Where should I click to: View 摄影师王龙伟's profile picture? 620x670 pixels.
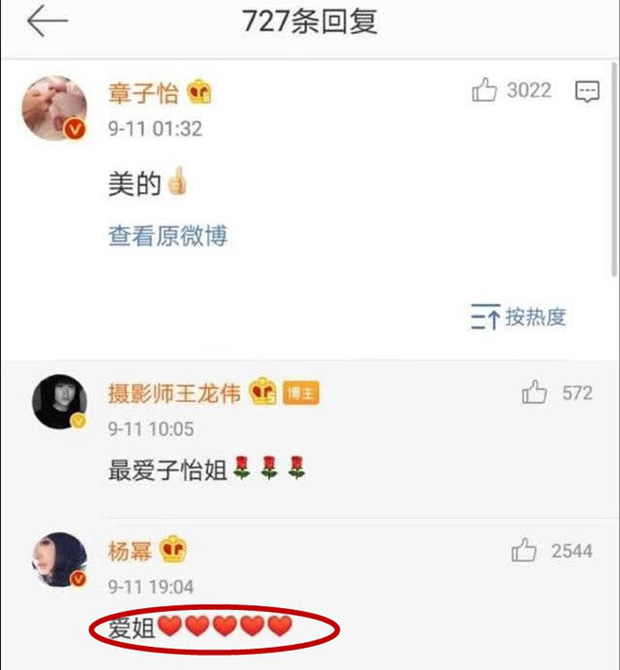click(x=56, y=405)
